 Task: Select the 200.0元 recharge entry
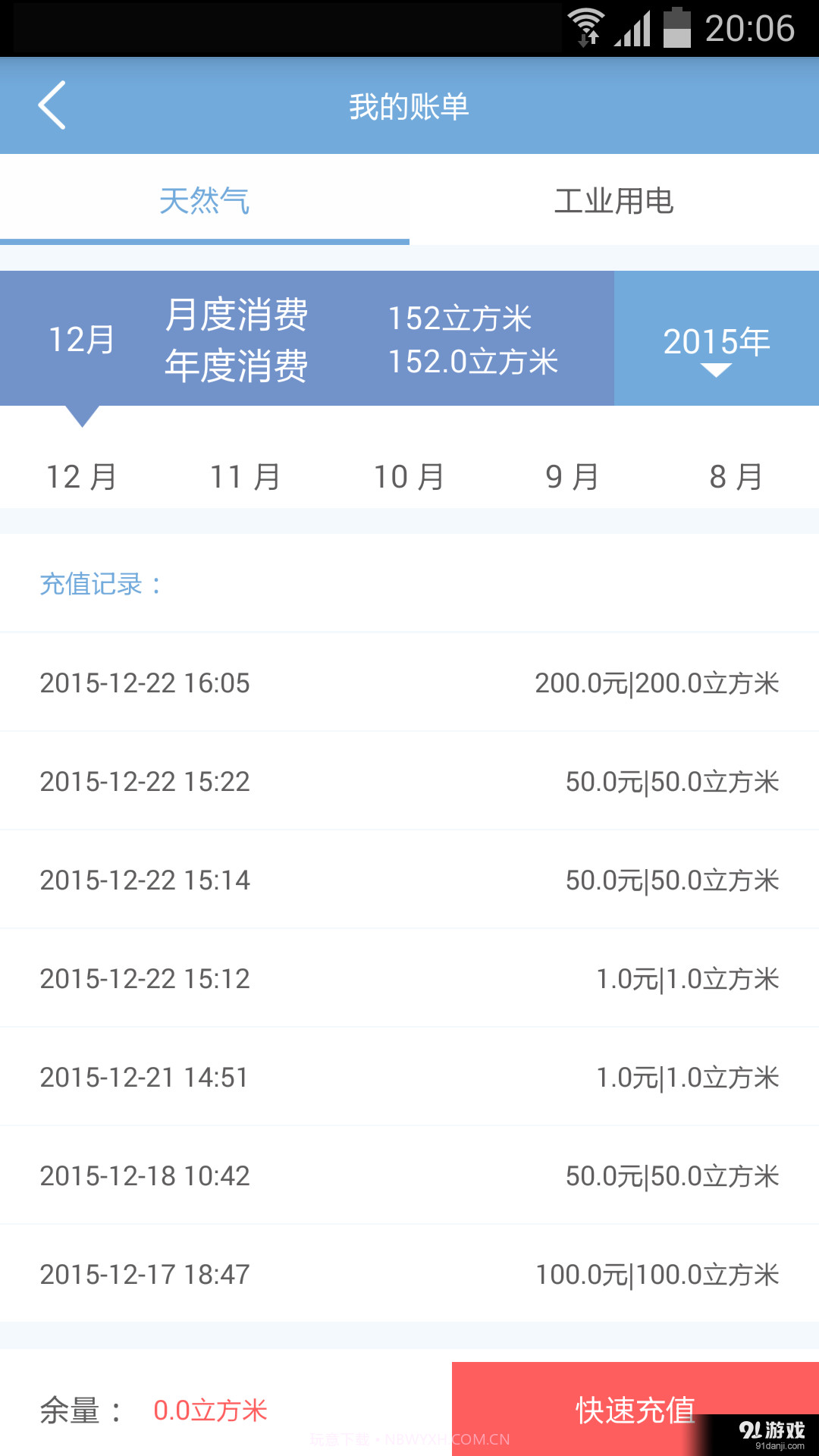658,682
